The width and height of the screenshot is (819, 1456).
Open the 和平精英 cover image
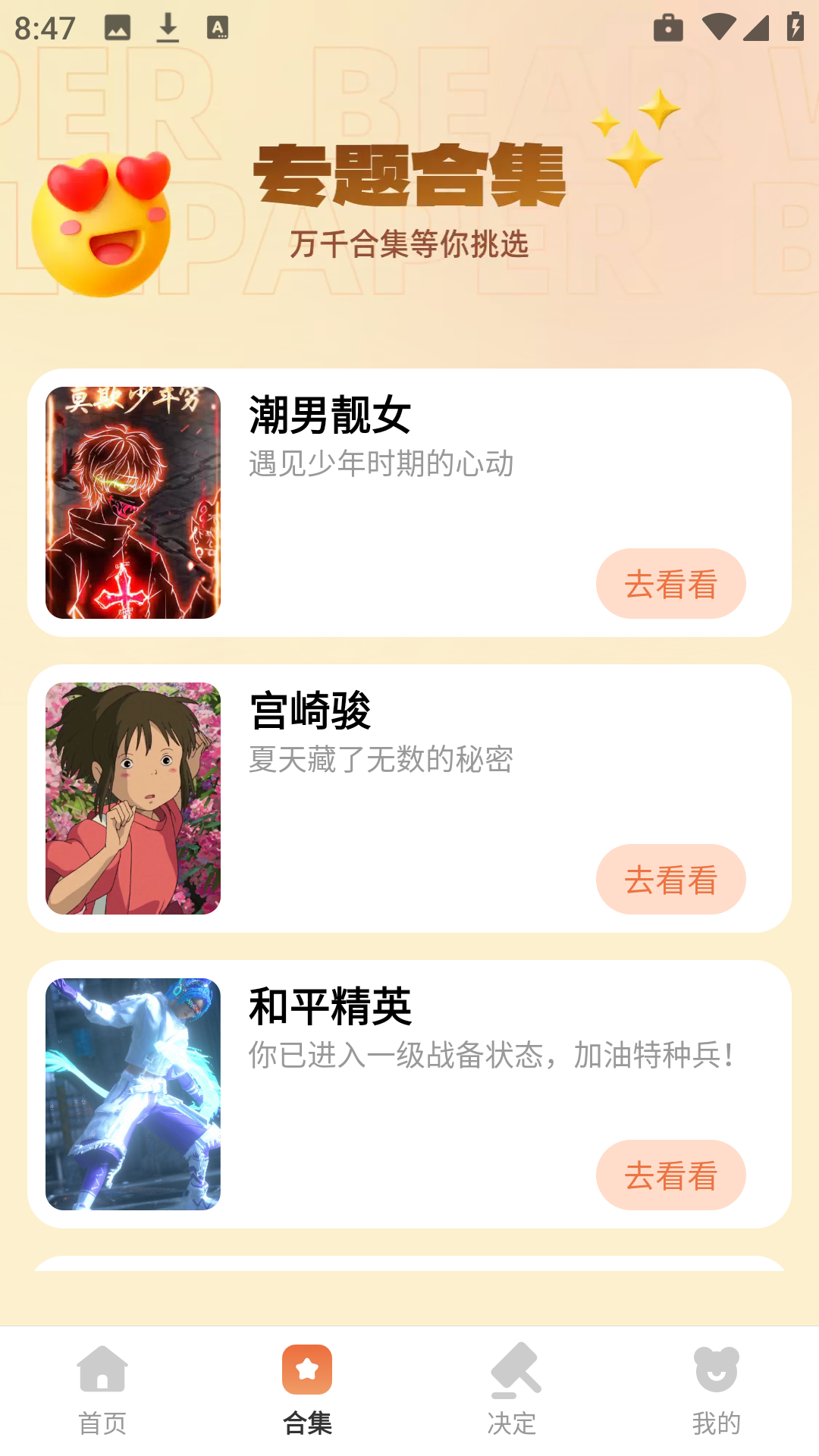pos(133,1094)
